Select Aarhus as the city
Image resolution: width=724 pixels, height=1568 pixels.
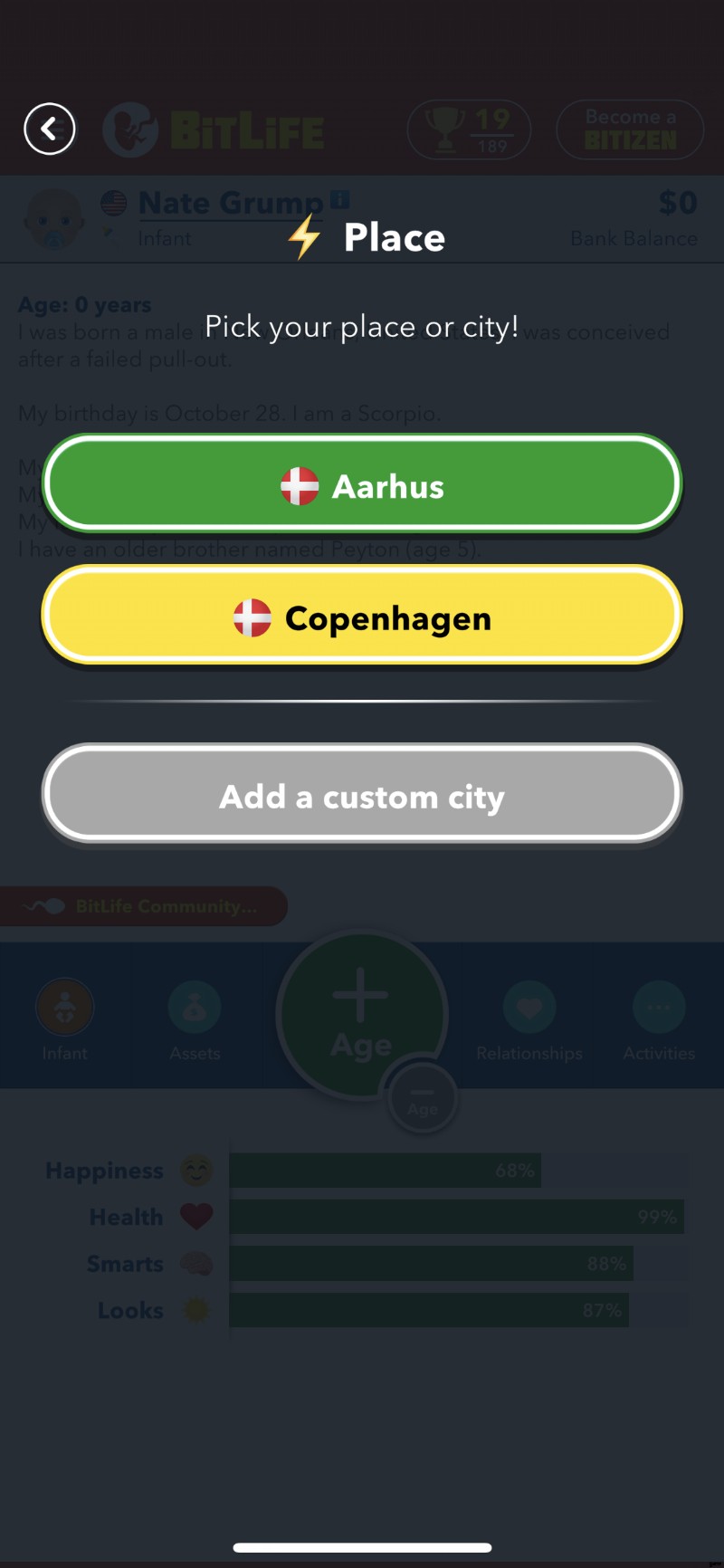362,485
